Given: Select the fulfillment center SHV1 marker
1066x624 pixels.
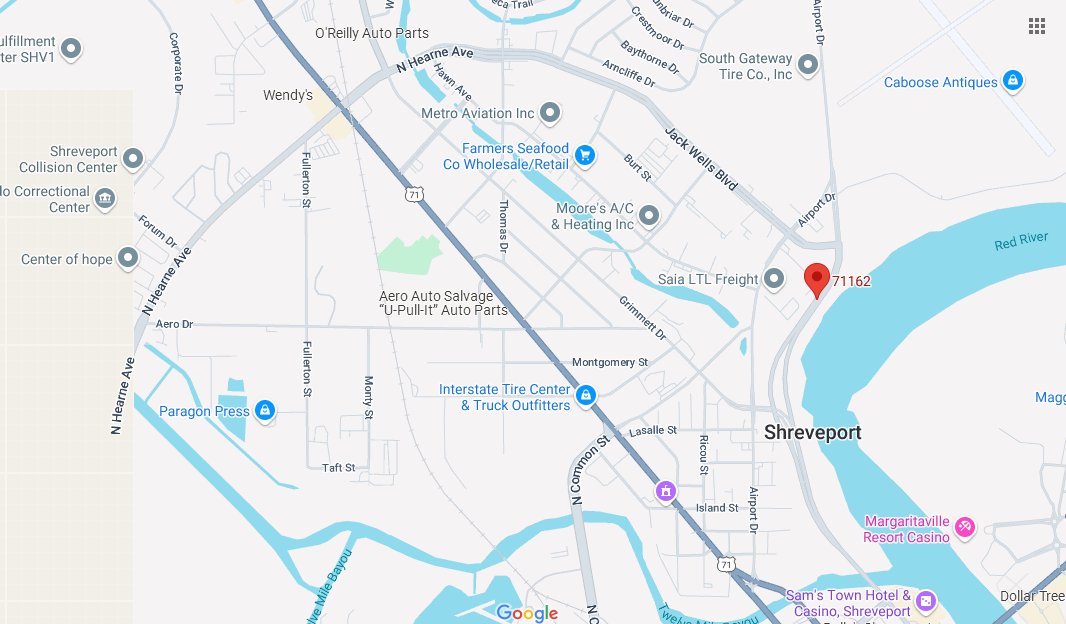Looking at the screenshot, I should pyautogui.click(x=71, y=48).
